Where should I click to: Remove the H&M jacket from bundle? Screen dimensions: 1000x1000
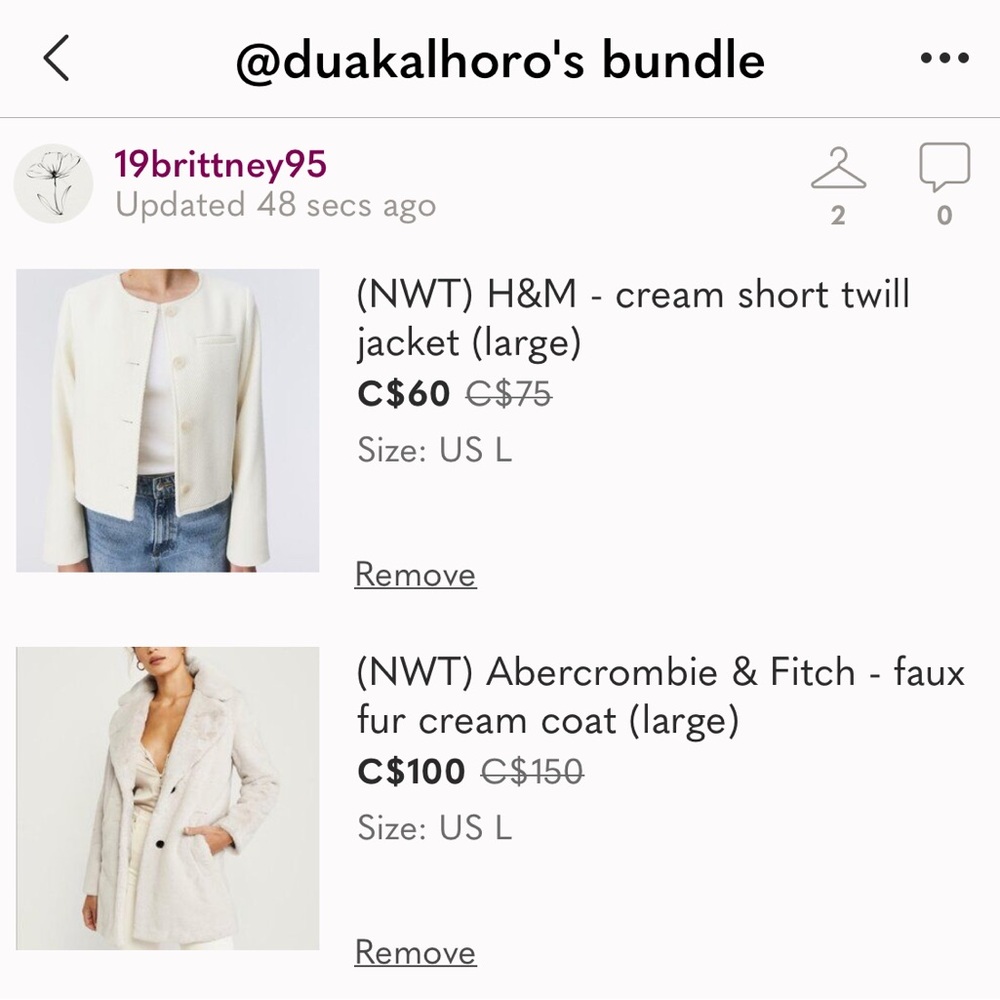(415, 575)
